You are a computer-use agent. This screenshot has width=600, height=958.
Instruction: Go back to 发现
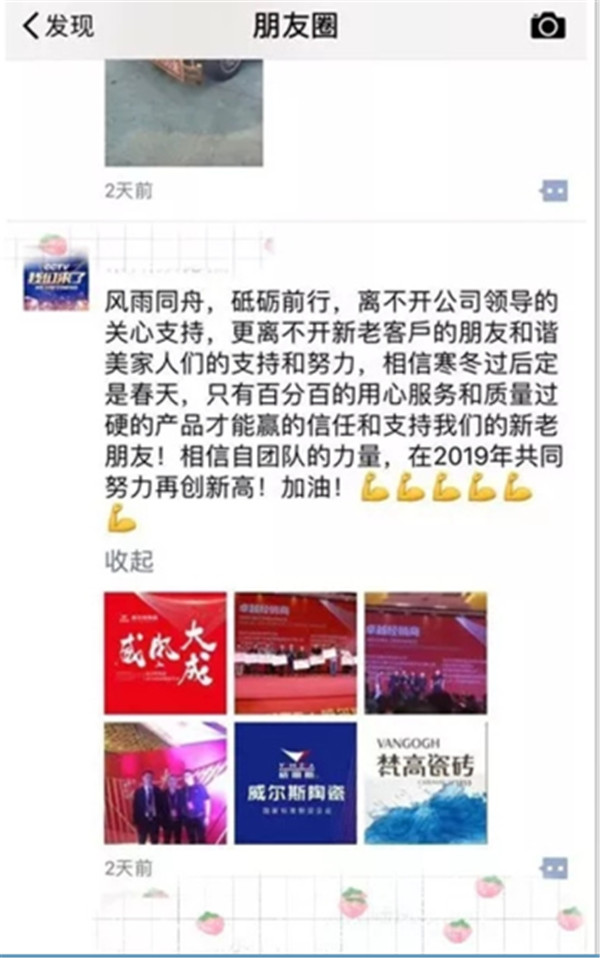coord(57,27)
